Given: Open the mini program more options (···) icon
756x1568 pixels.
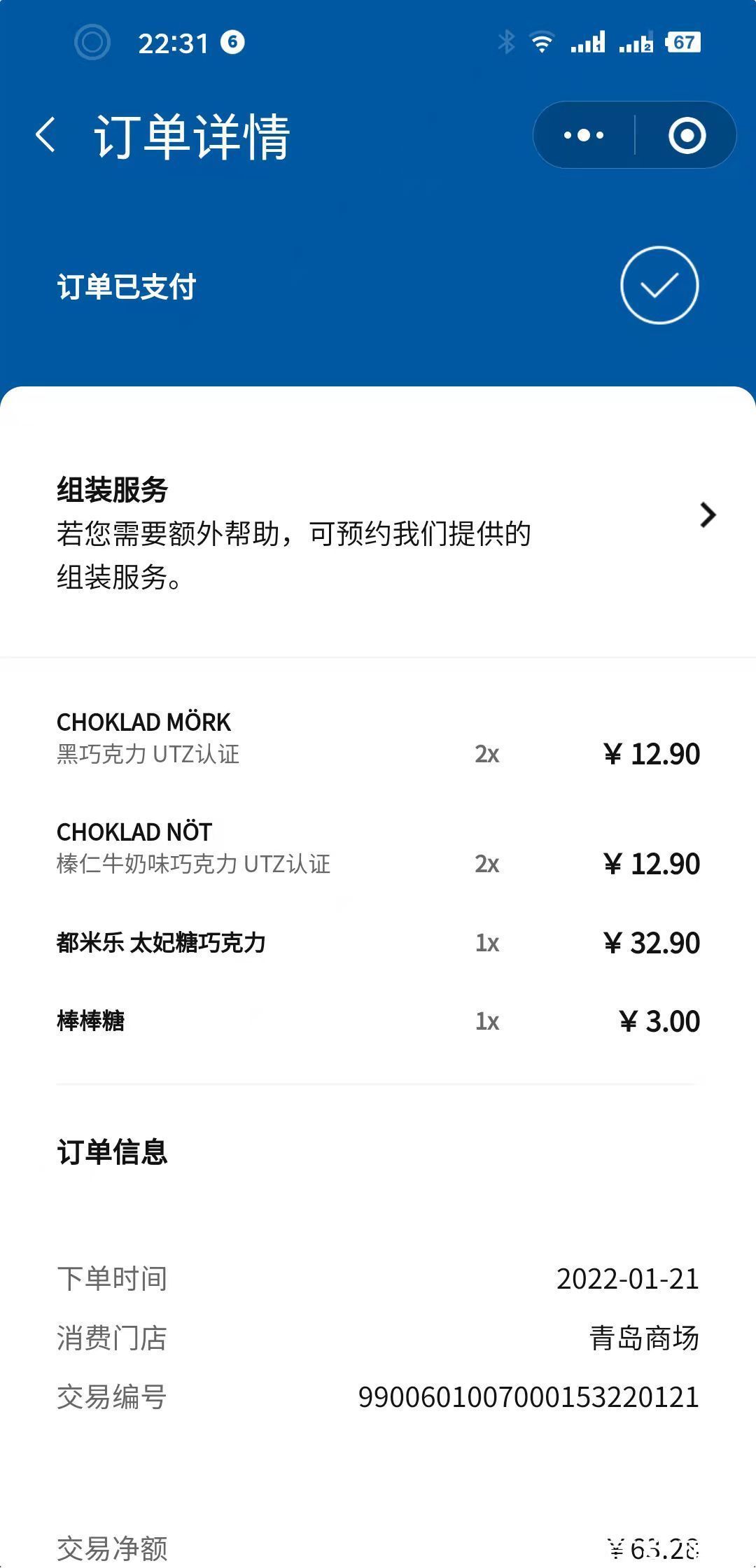Looking at the screenshot, I should [x=583, y=134].
